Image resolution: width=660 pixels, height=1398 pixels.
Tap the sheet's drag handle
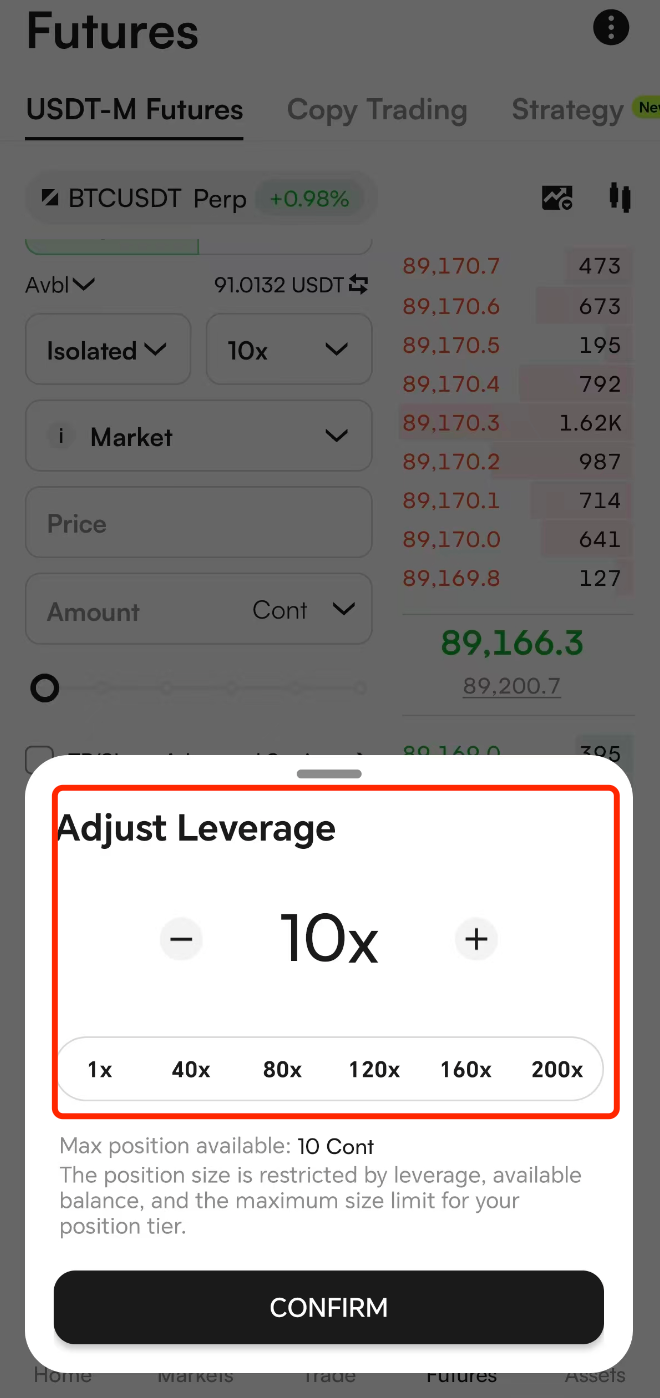[329, 774]
